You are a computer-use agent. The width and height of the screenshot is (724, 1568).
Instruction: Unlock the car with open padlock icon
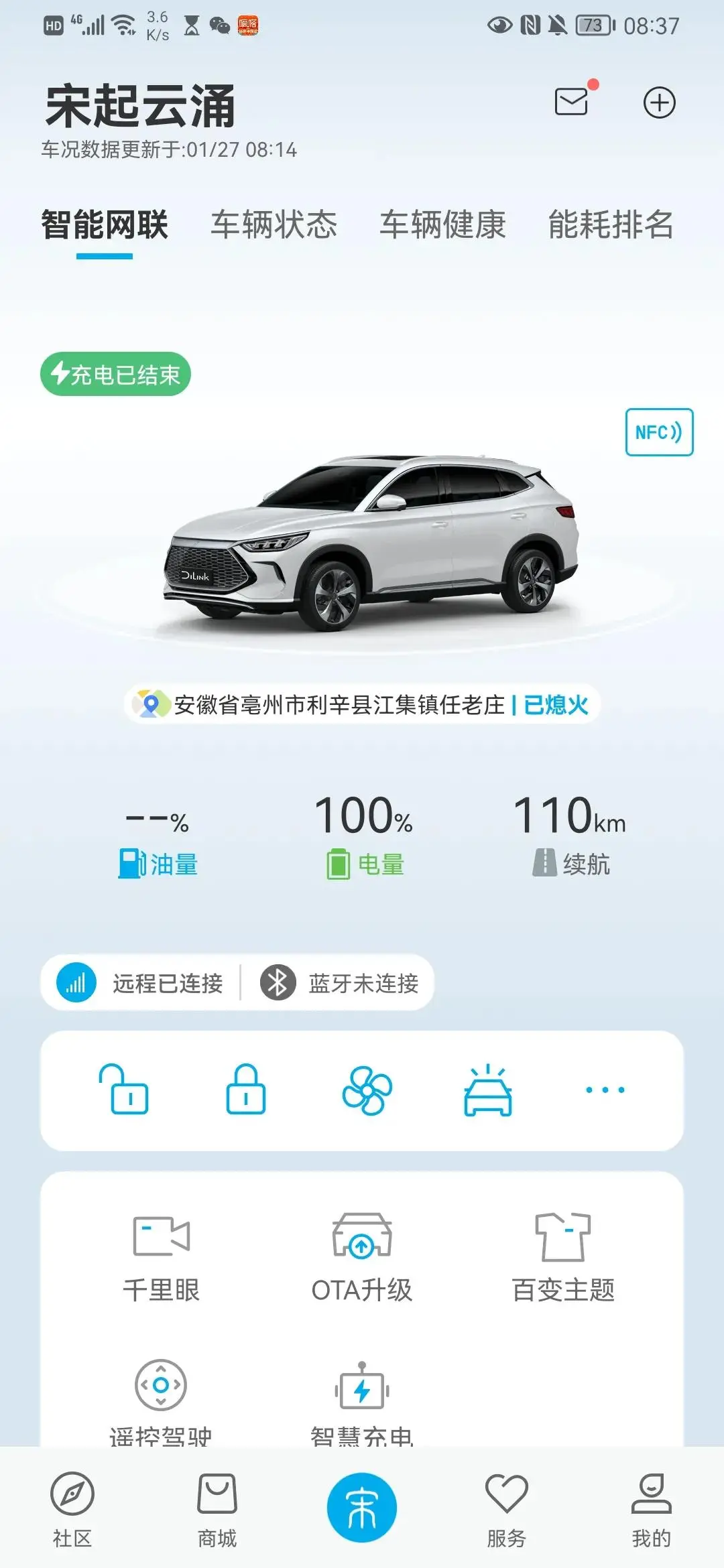[x=125, y=1090]
